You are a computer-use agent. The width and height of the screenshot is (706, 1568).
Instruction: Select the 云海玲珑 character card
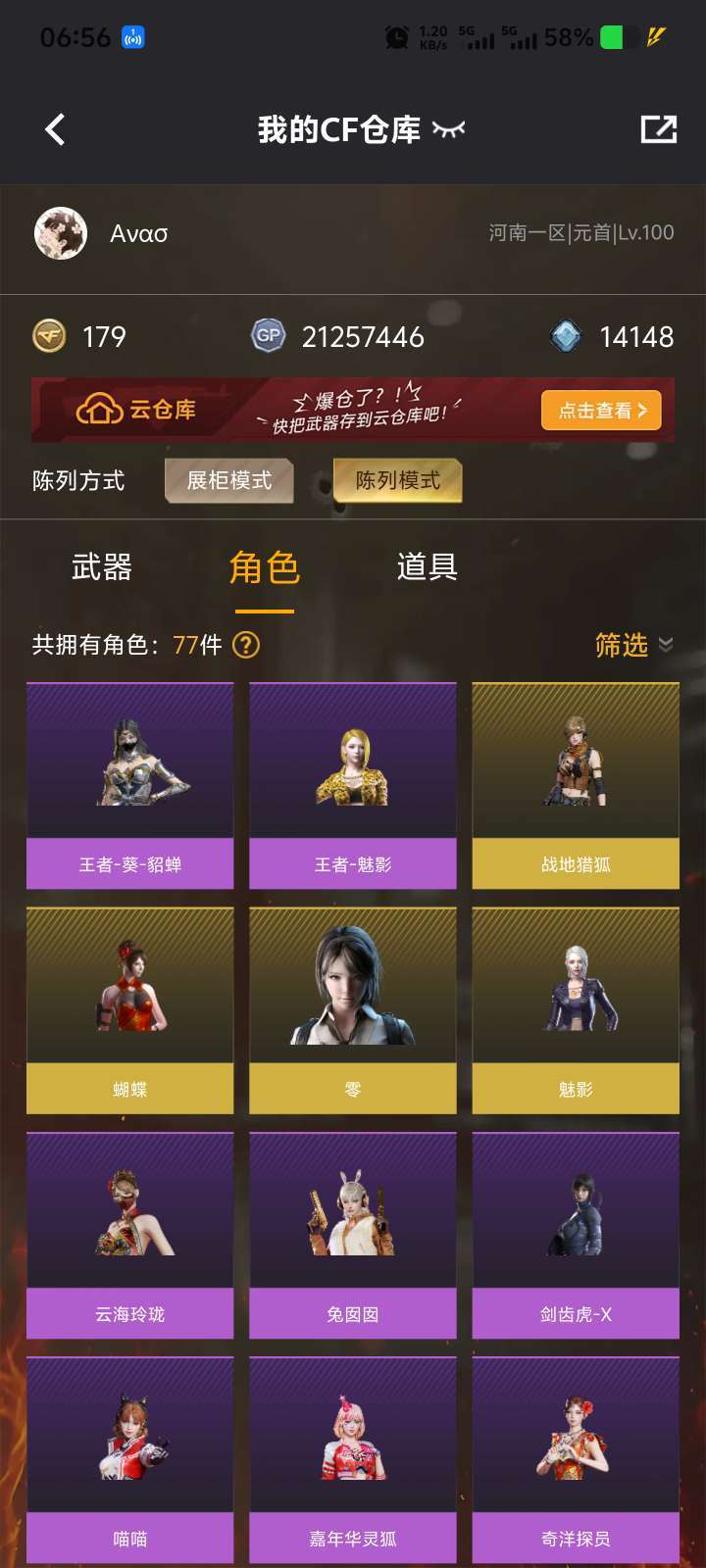coord(130,1235)
